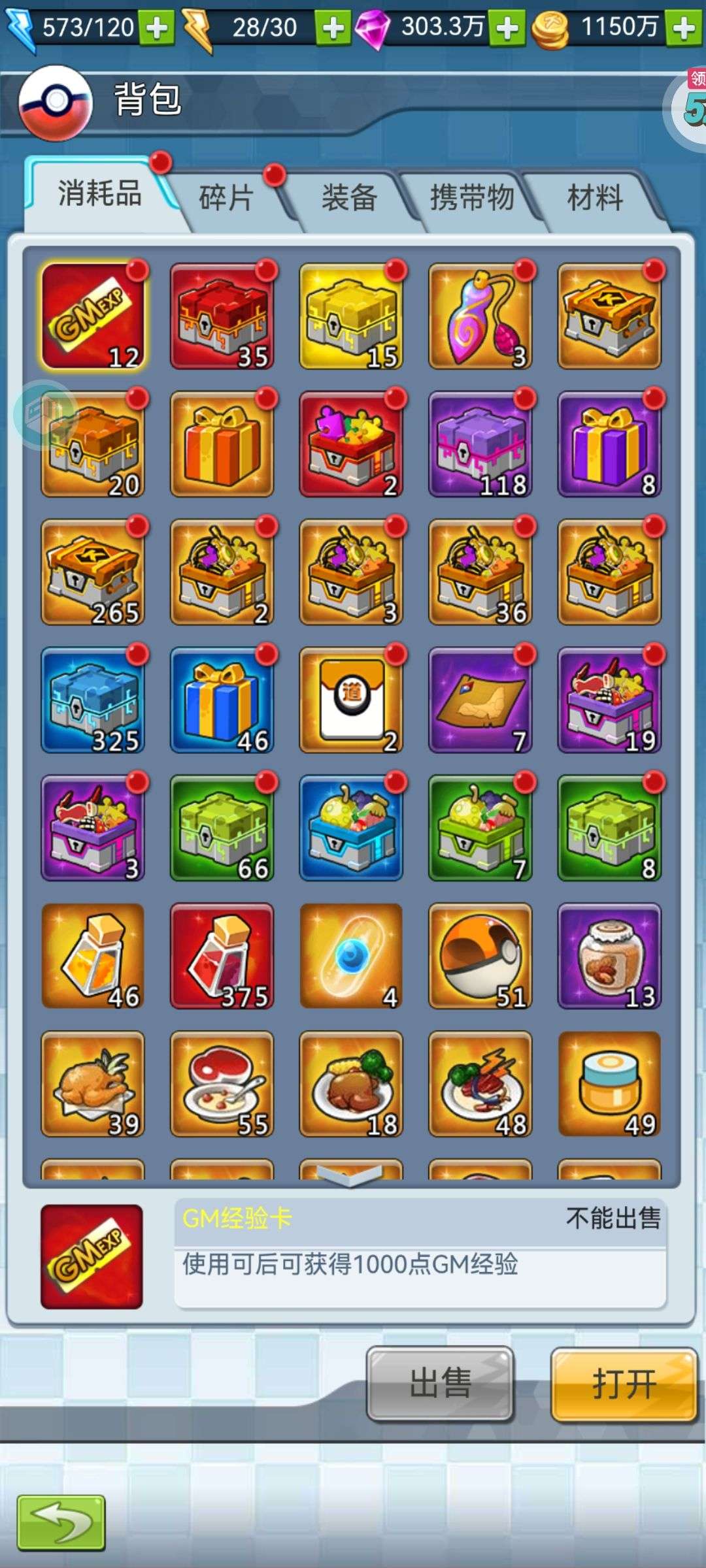The height and width of the screenshot is (1568, 706).
Task: Tap the down arrow to show more items
Action: point(350,1175)
